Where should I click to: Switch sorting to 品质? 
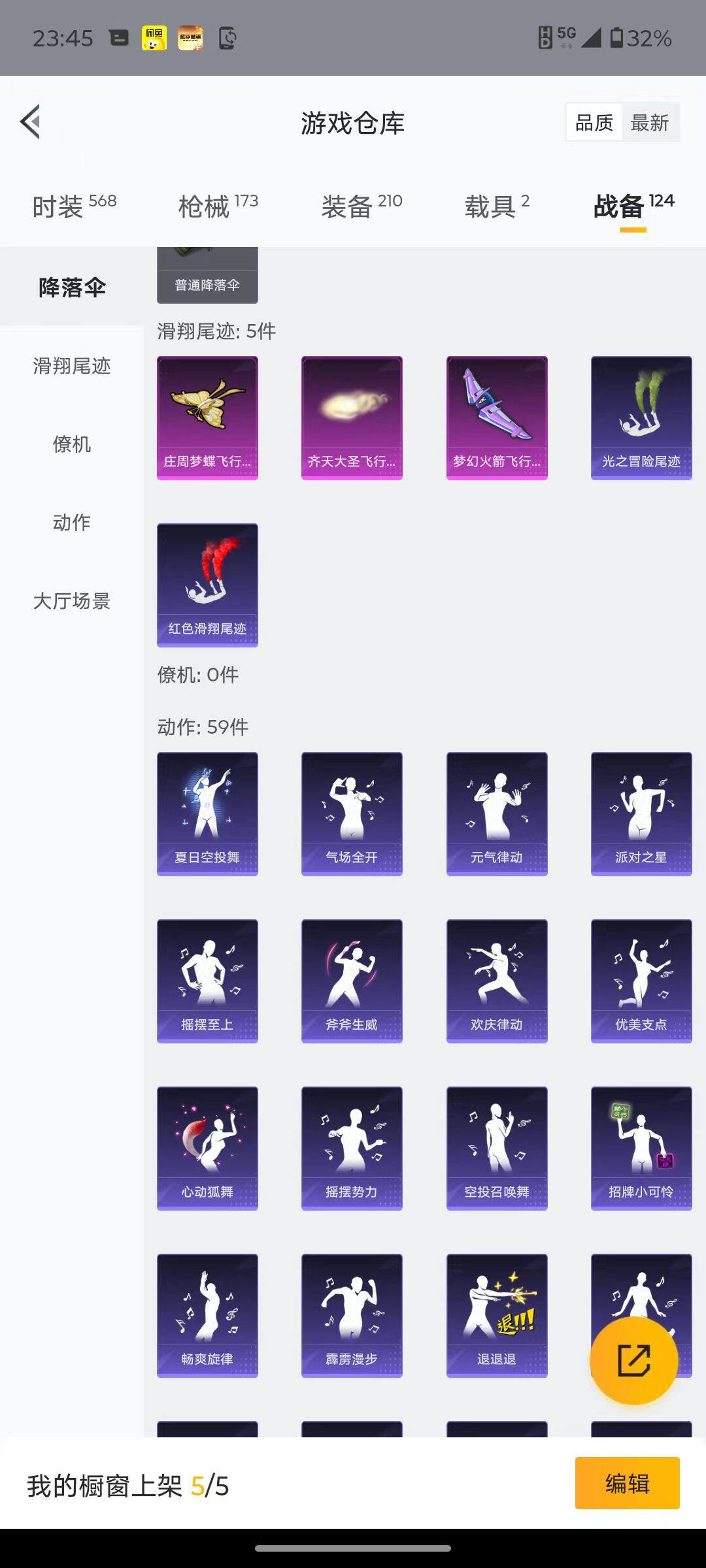pyautogui.click(x=594, y=122)
